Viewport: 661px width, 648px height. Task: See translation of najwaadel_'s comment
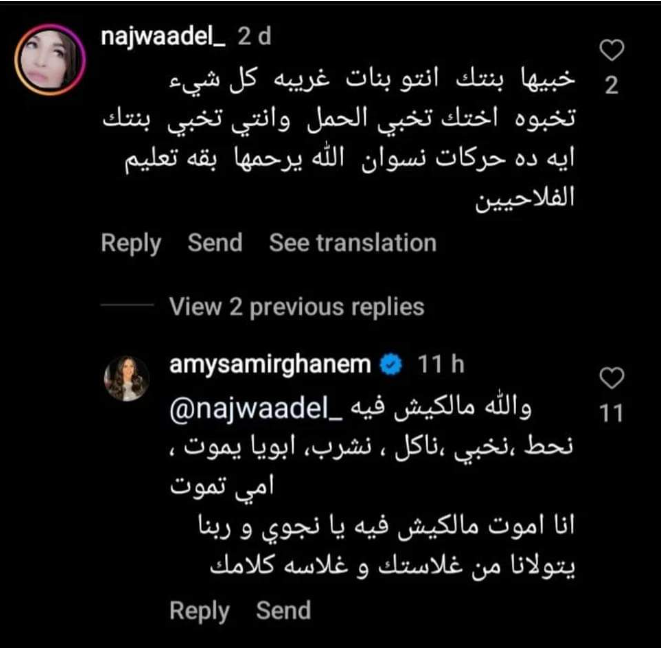point(352,243)
